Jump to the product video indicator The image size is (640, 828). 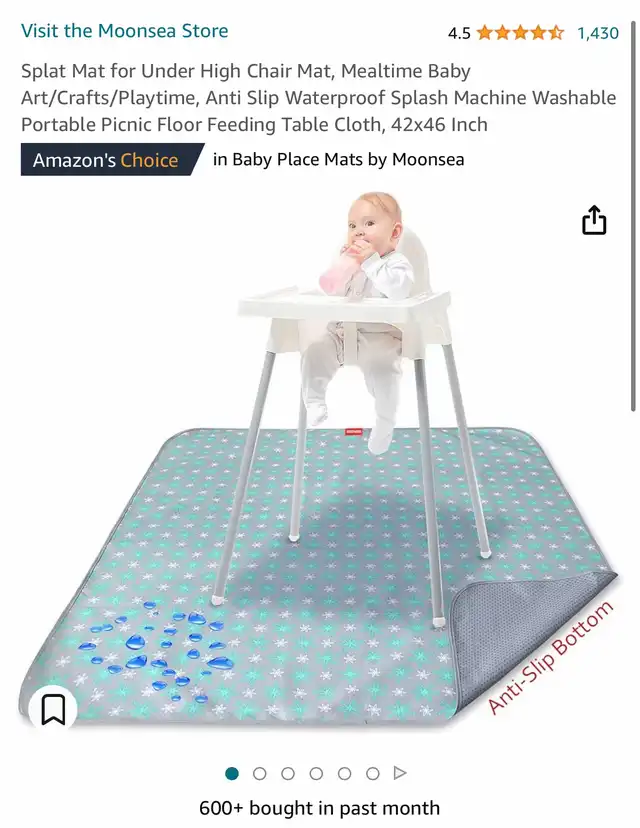tap(400, 773)
